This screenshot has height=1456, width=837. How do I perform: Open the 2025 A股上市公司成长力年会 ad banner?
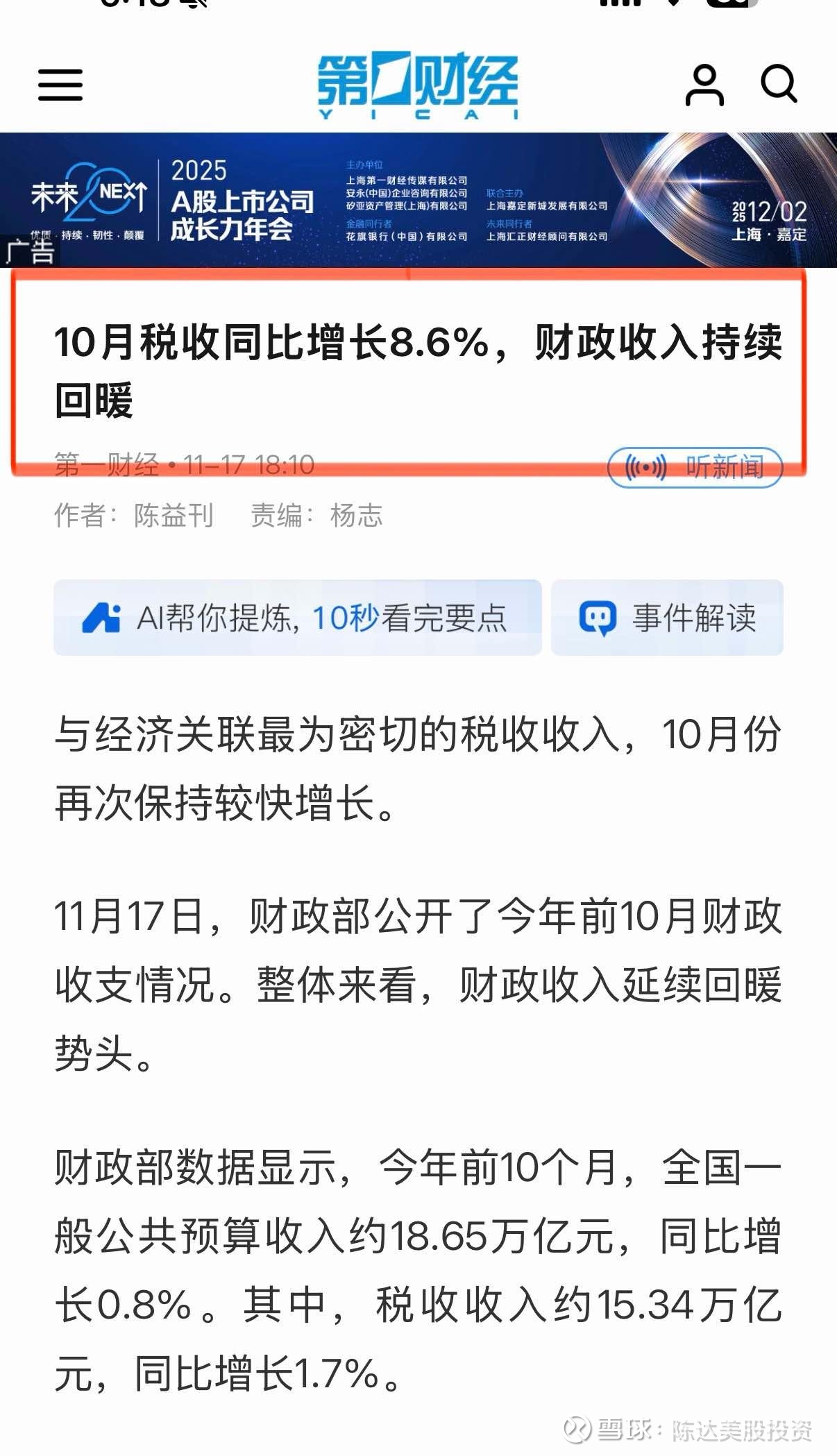[x=418, y=200]
